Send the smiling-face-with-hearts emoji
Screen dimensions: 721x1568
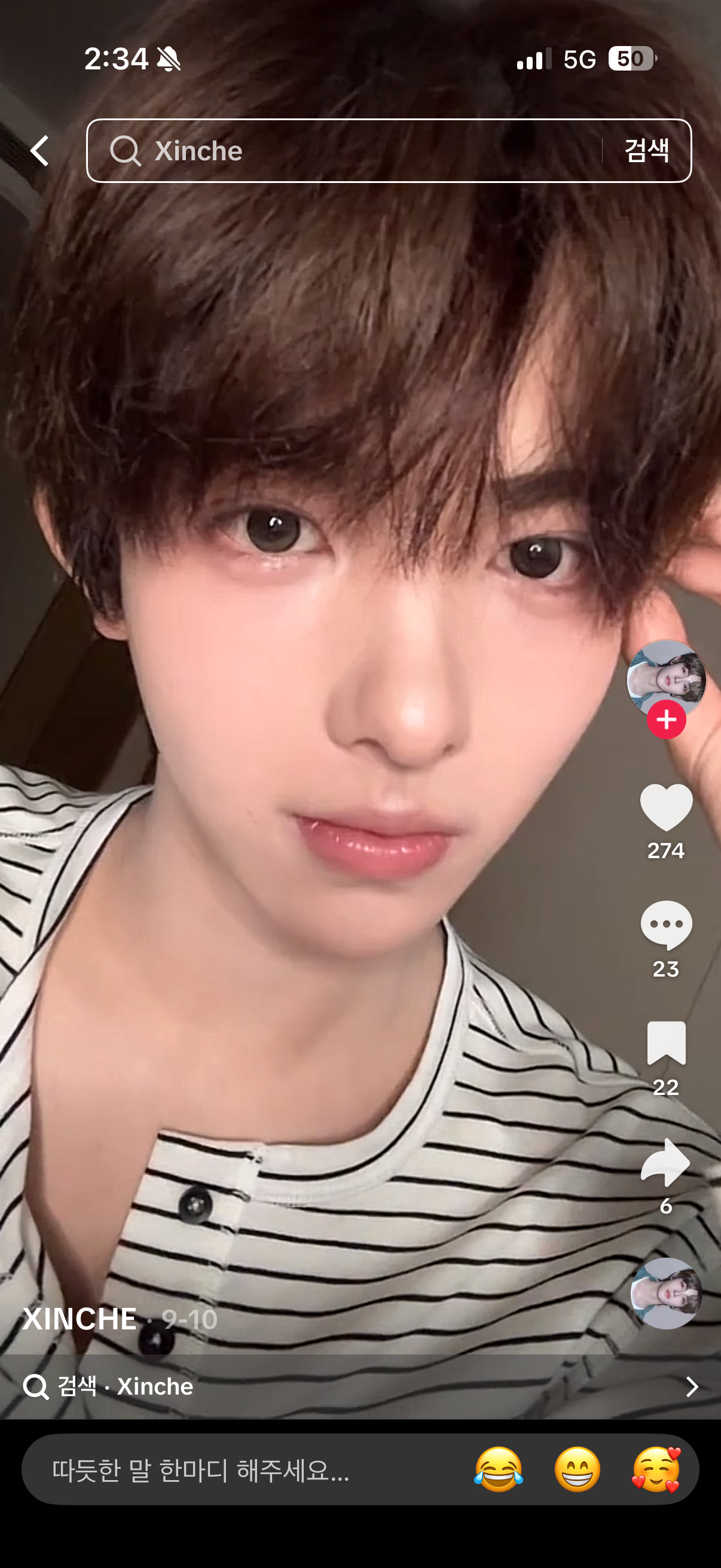click(656, 1470)
